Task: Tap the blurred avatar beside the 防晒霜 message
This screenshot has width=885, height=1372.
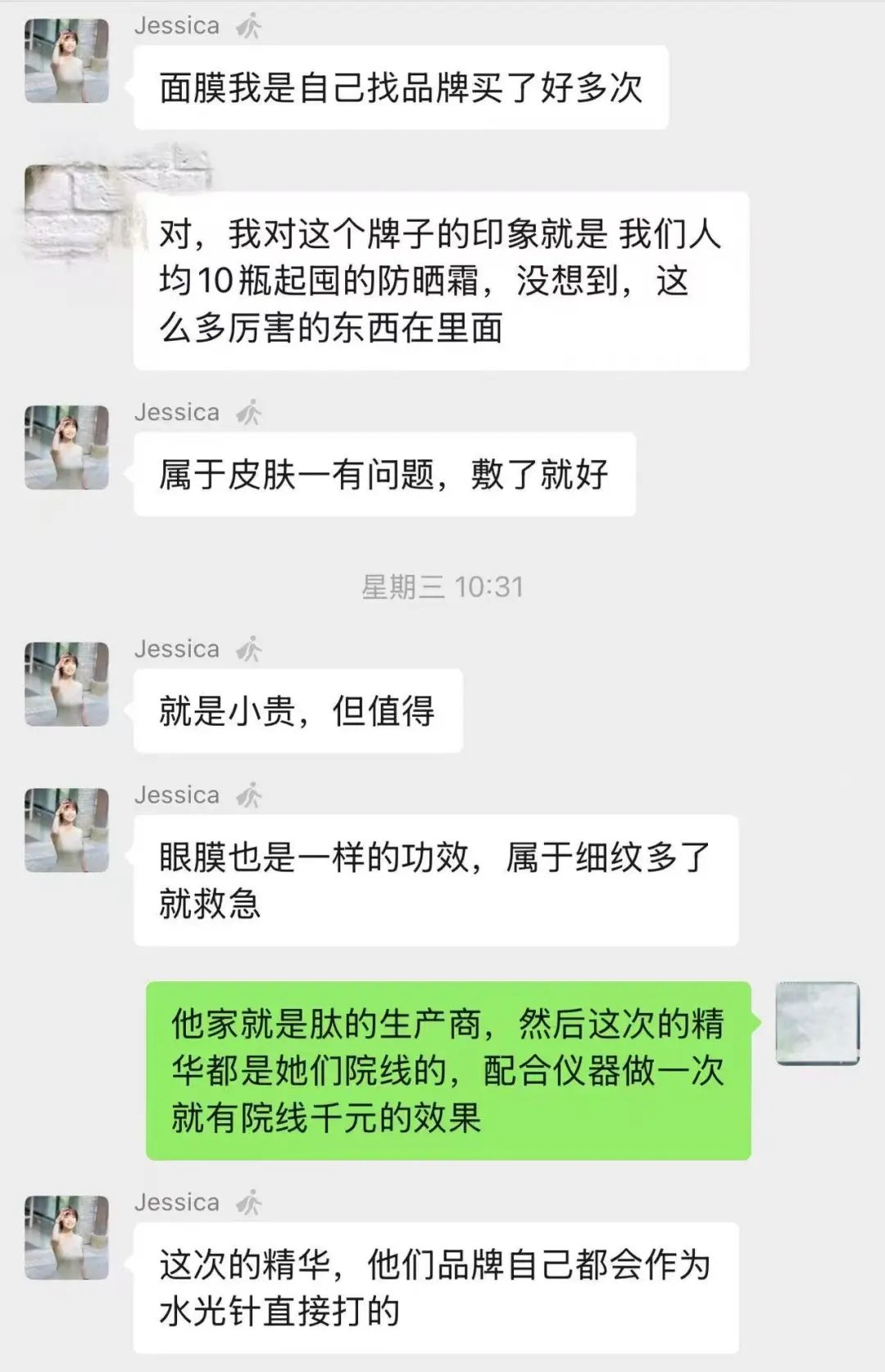Action: [67, 208]
